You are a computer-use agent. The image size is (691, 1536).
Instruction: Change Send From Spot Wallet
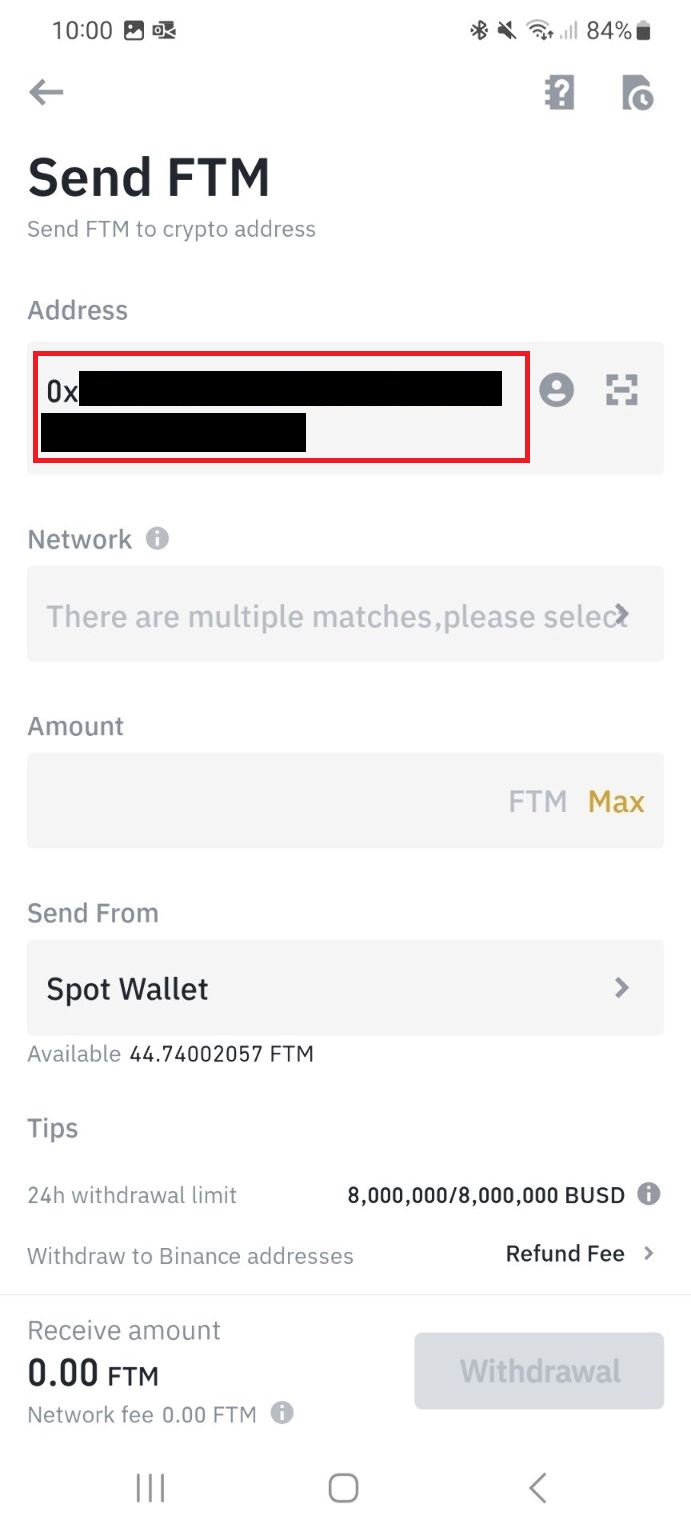point(345,988)
